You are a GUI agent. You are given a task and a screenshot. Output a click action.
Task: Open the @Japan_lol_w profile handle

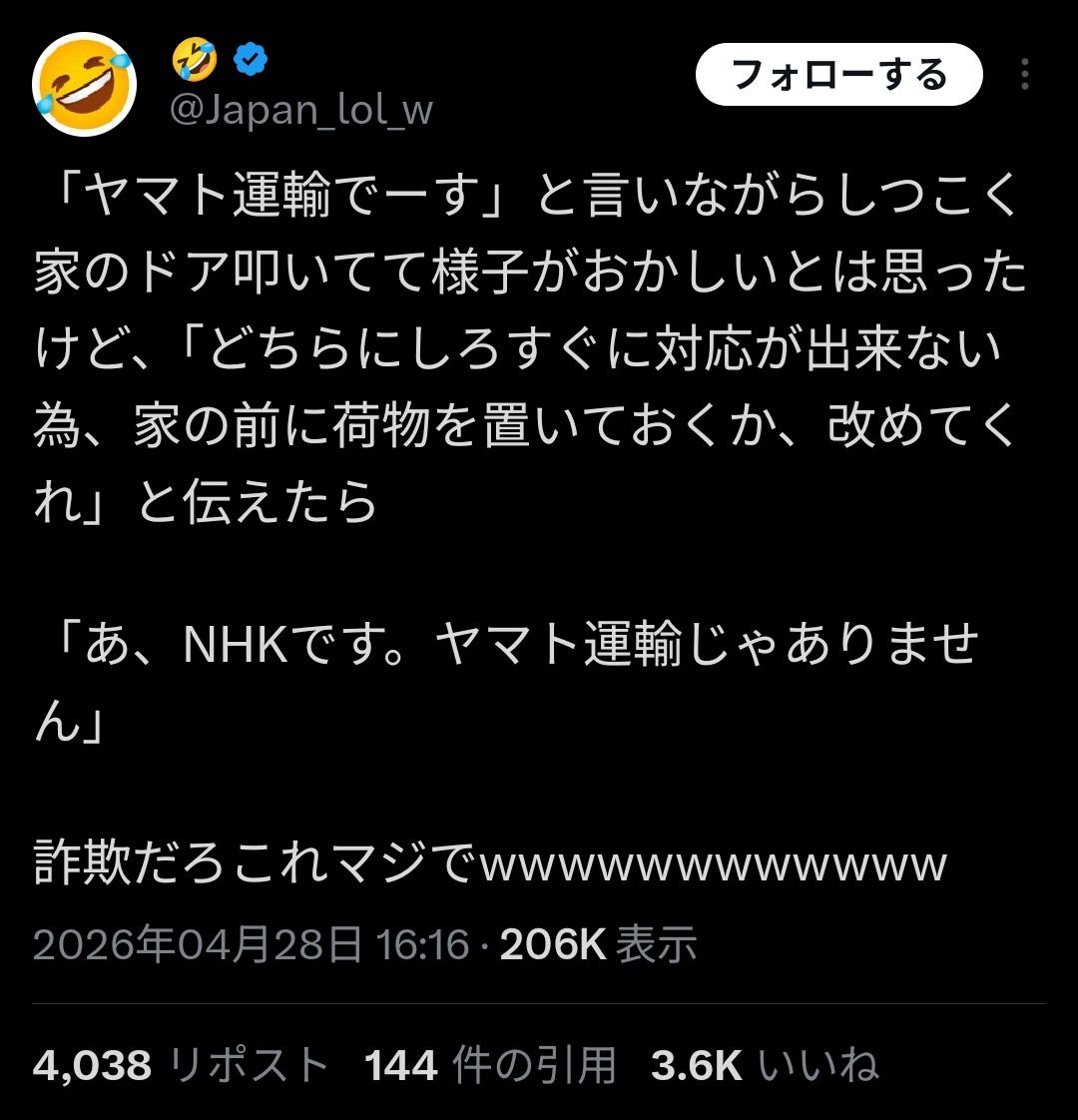(x=301, y=108)
